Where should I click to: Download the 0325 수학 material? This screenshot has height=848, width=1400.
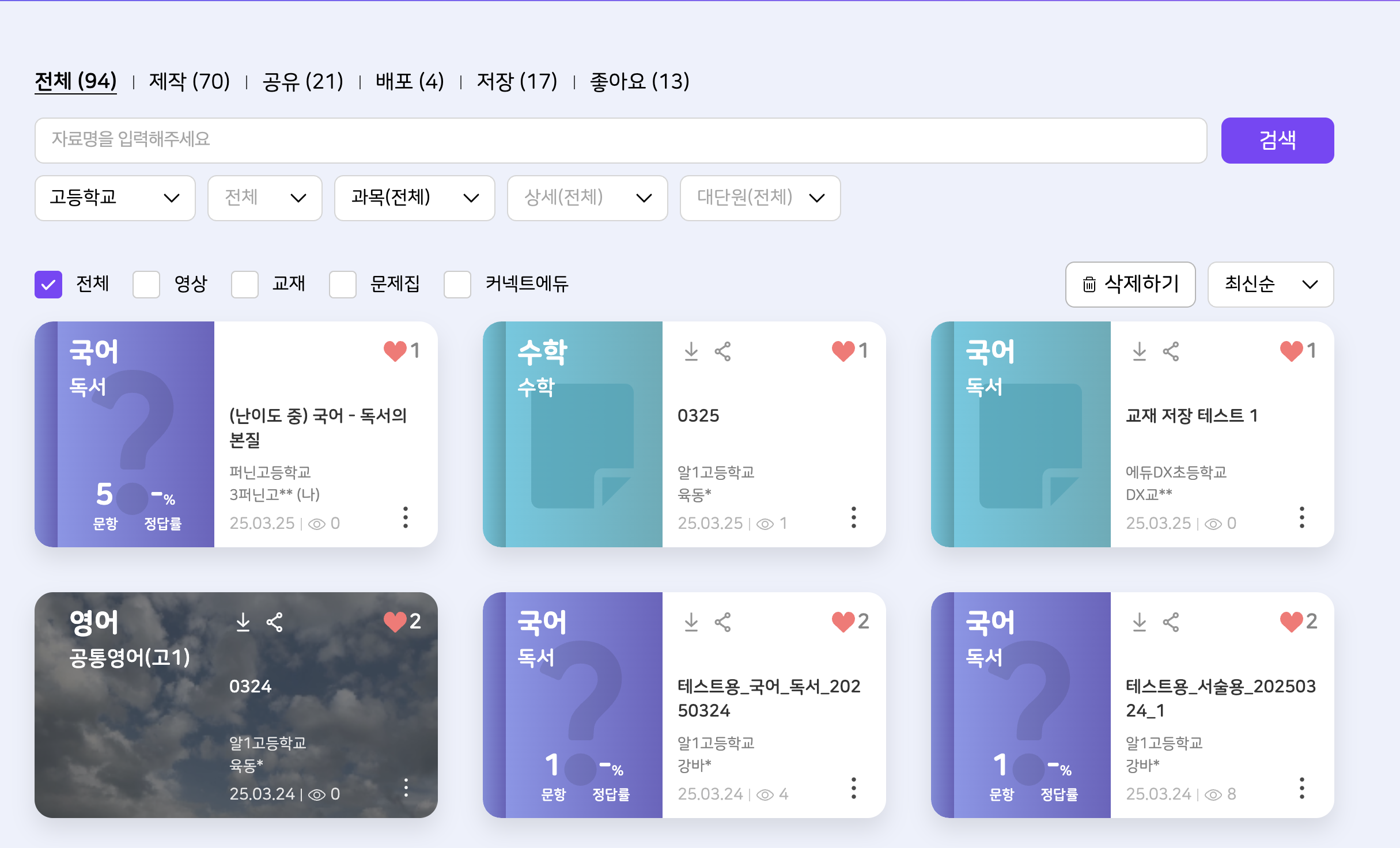(691, 351)
